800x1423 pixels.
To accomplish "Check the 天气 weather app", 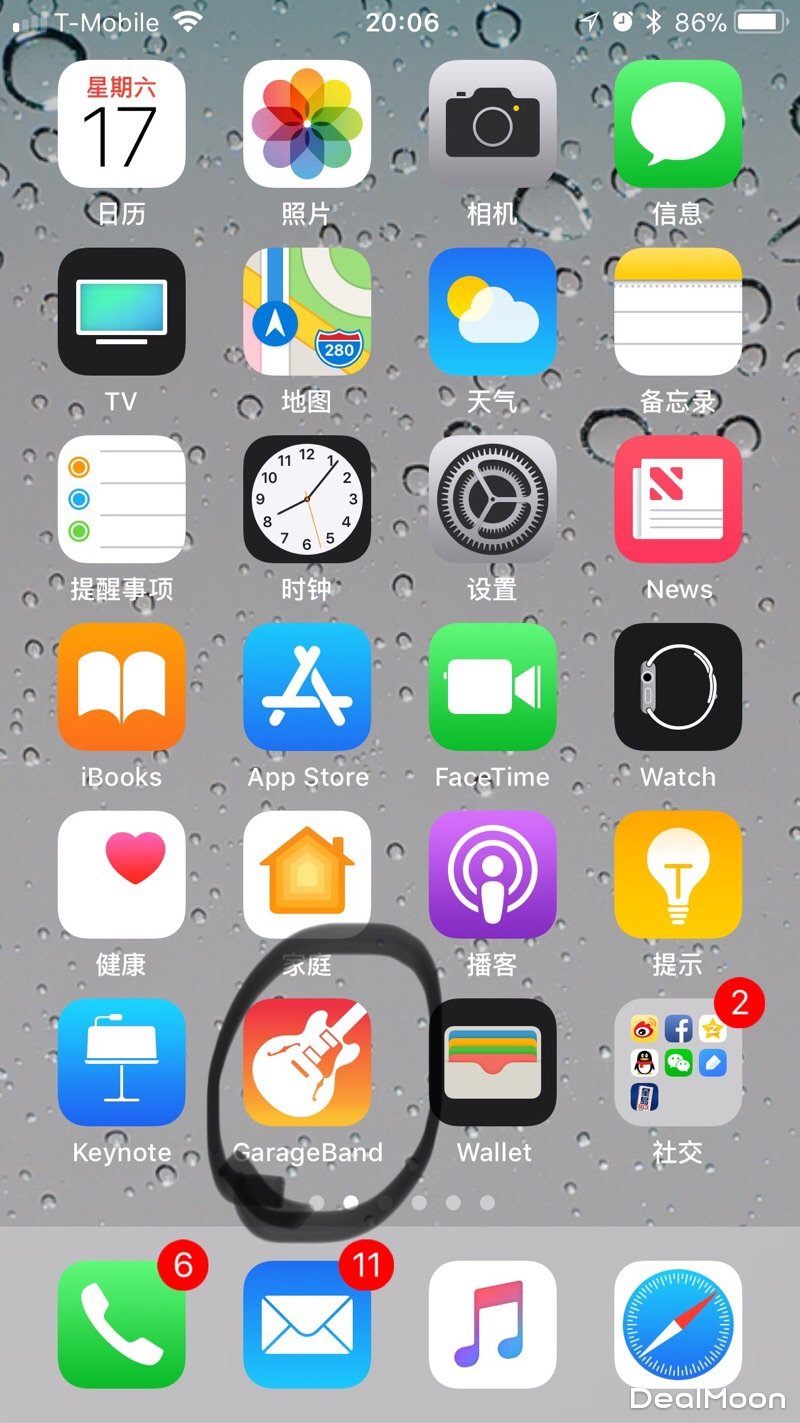I will 492,311.
